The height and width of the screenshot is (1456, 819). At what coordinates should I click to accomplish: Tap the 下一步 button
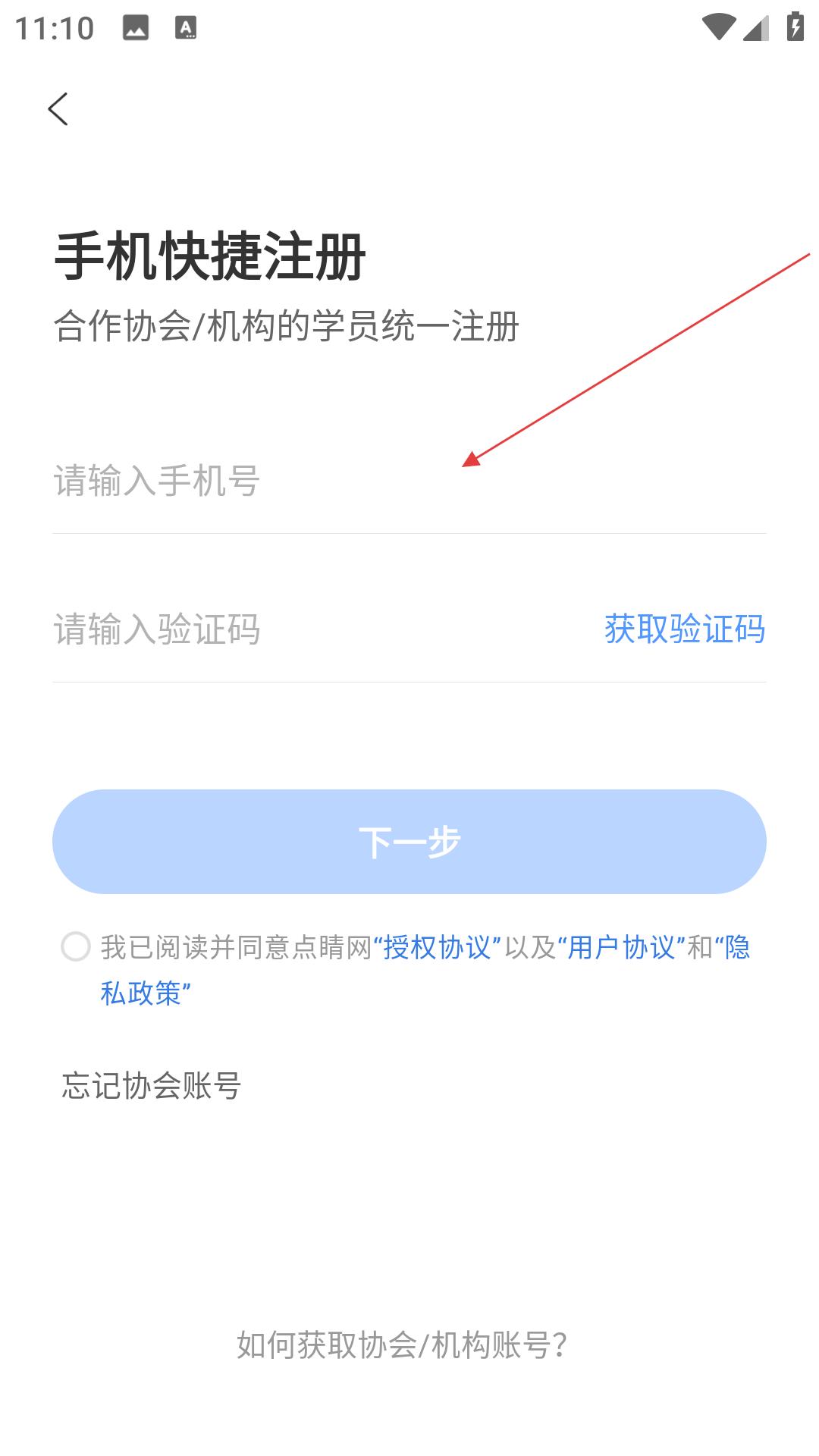click(409, 842)
